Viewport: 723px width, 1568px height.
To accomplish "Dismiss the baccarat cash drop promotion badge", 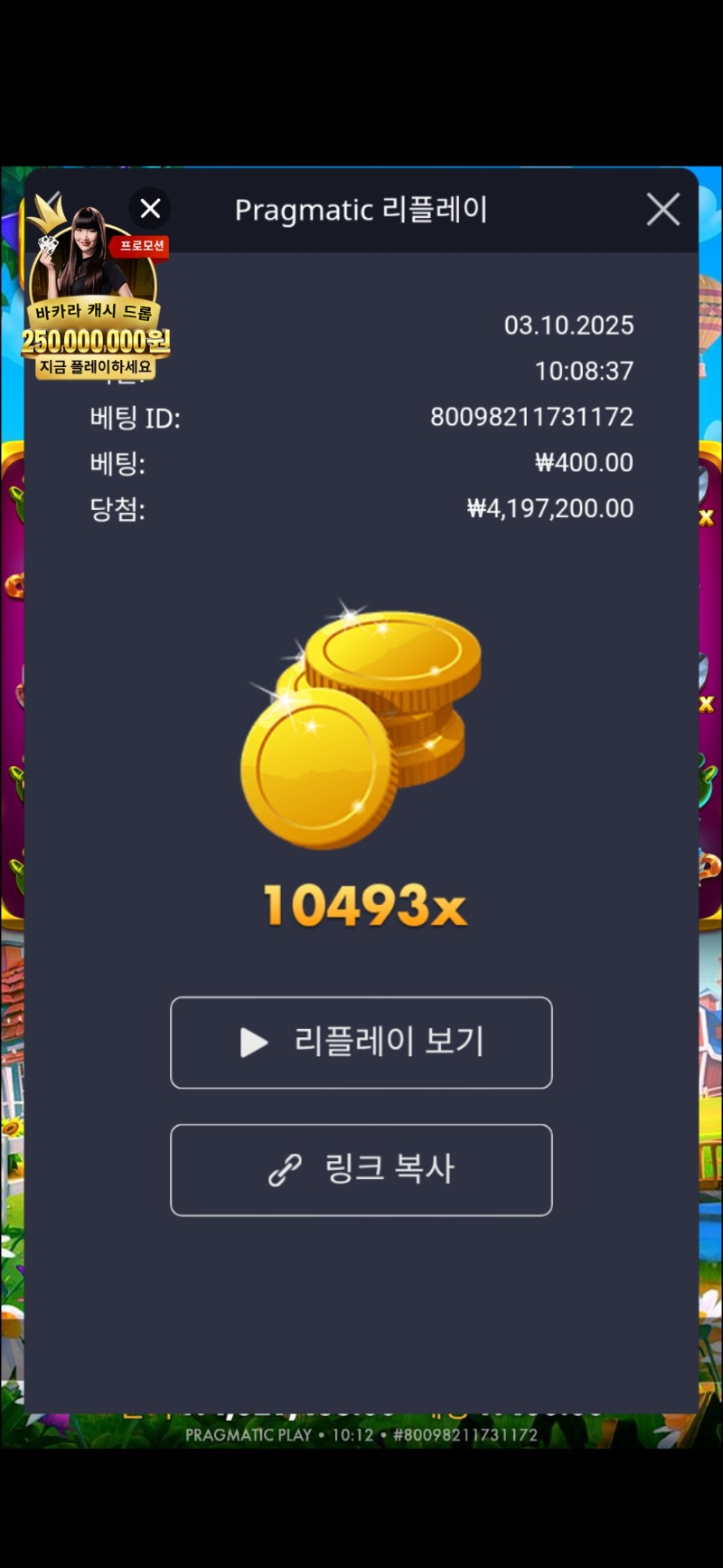I will point(150,209).
